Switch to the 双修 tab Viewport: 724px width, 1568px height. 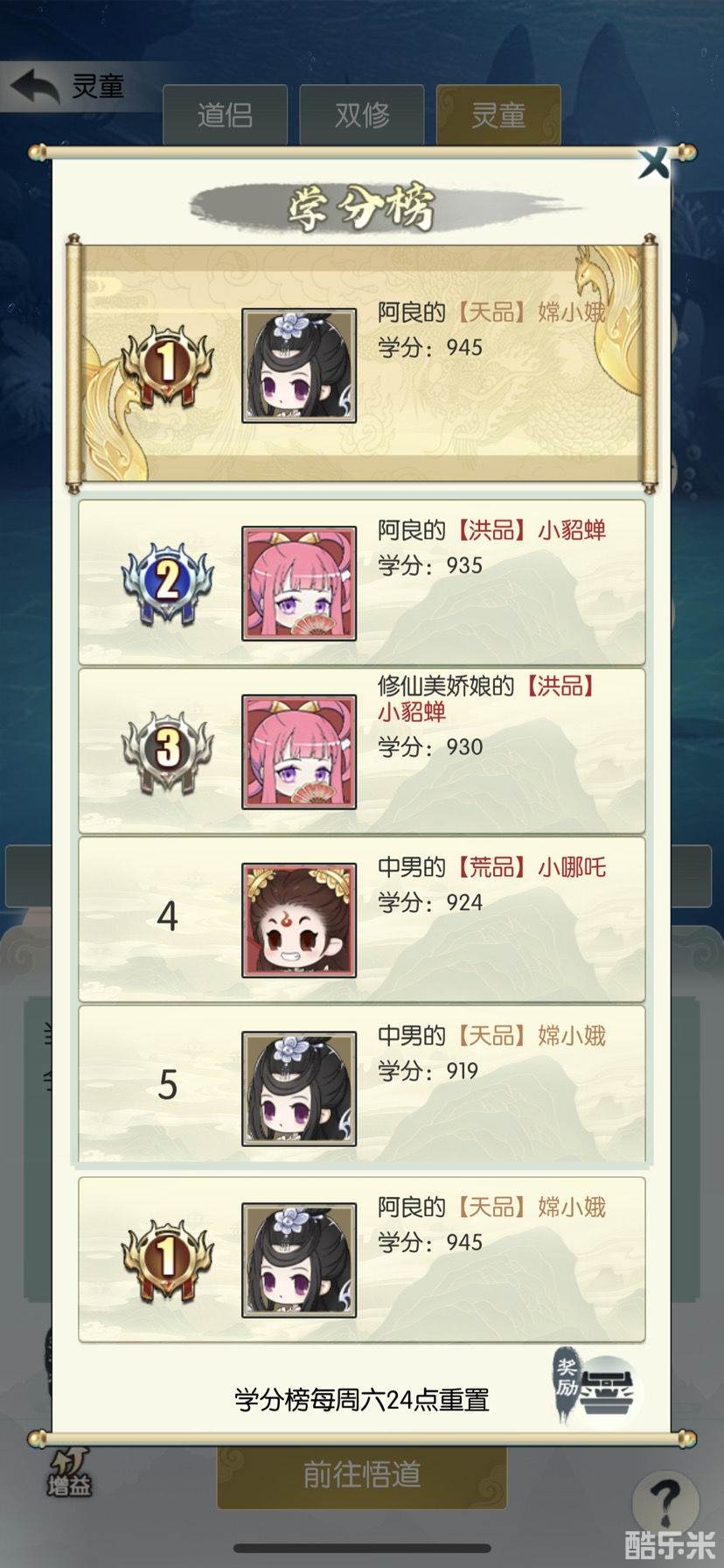pos(362,115)
